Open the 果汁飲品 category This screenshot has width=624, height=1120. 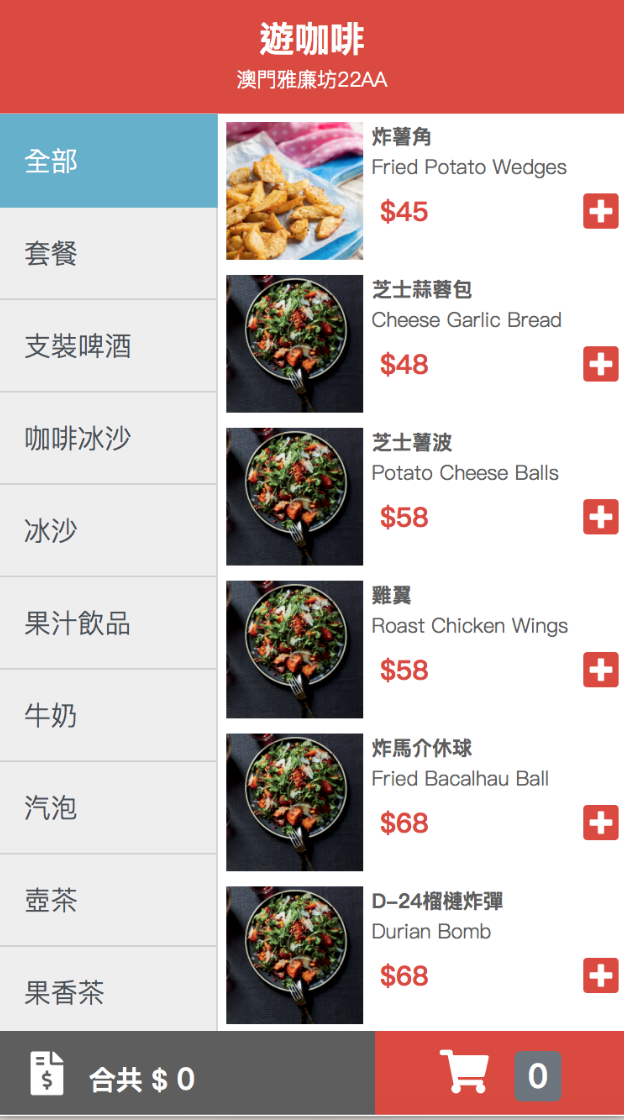click(109, 623)
